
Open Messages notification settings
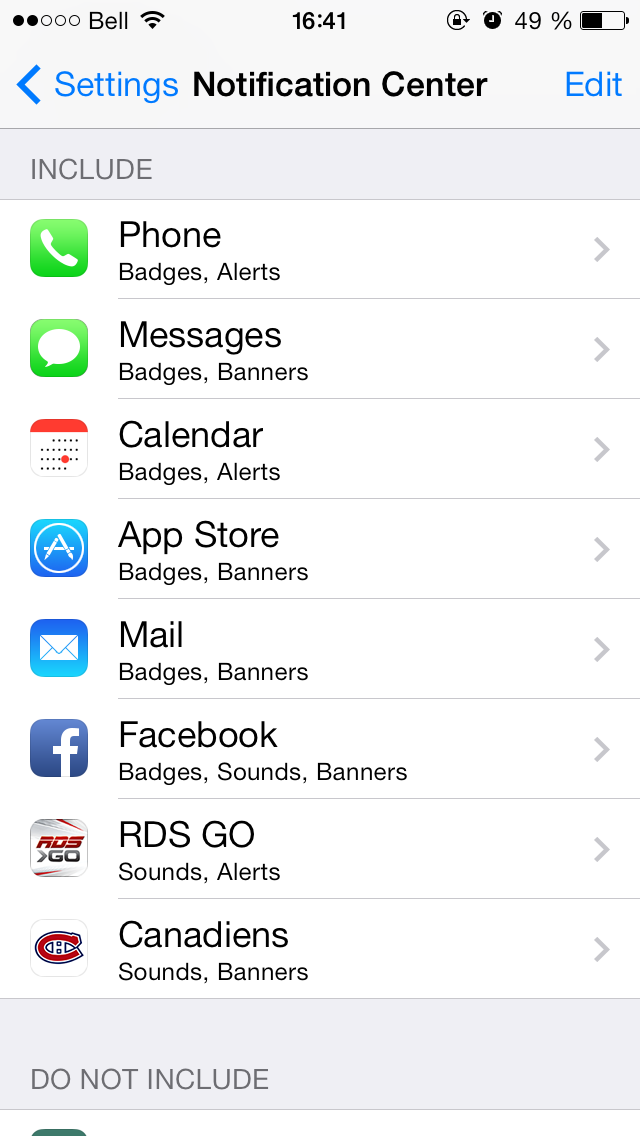click(x=320, y=349)
